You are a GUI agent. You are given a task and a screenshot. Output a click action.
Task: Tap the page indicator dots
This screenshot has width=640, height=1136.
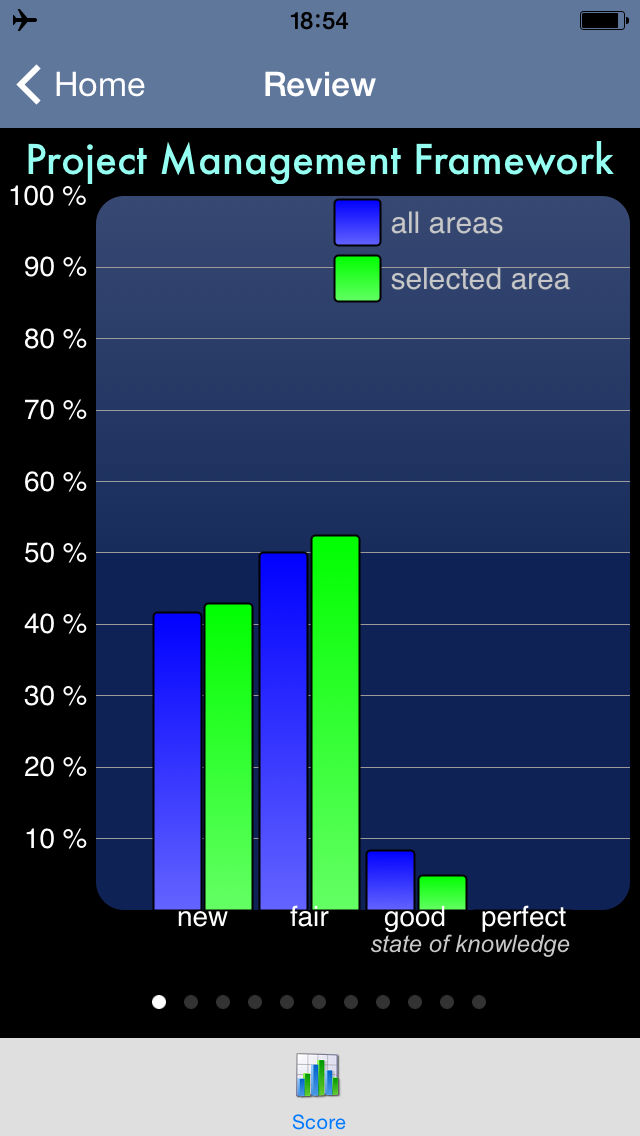[x=319, y=1002]
